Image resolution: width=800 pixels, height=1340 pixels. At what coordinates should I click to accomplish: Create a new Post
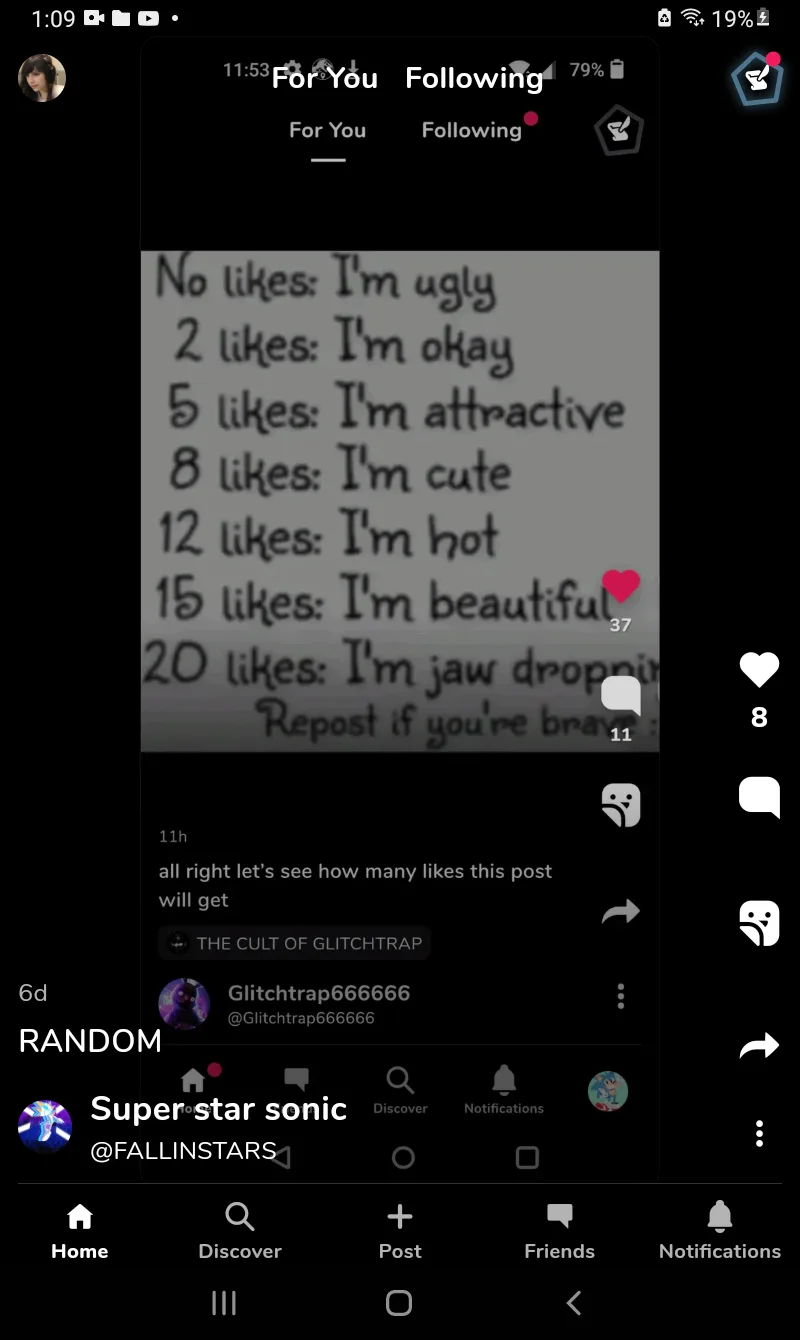click(400, 1231)
